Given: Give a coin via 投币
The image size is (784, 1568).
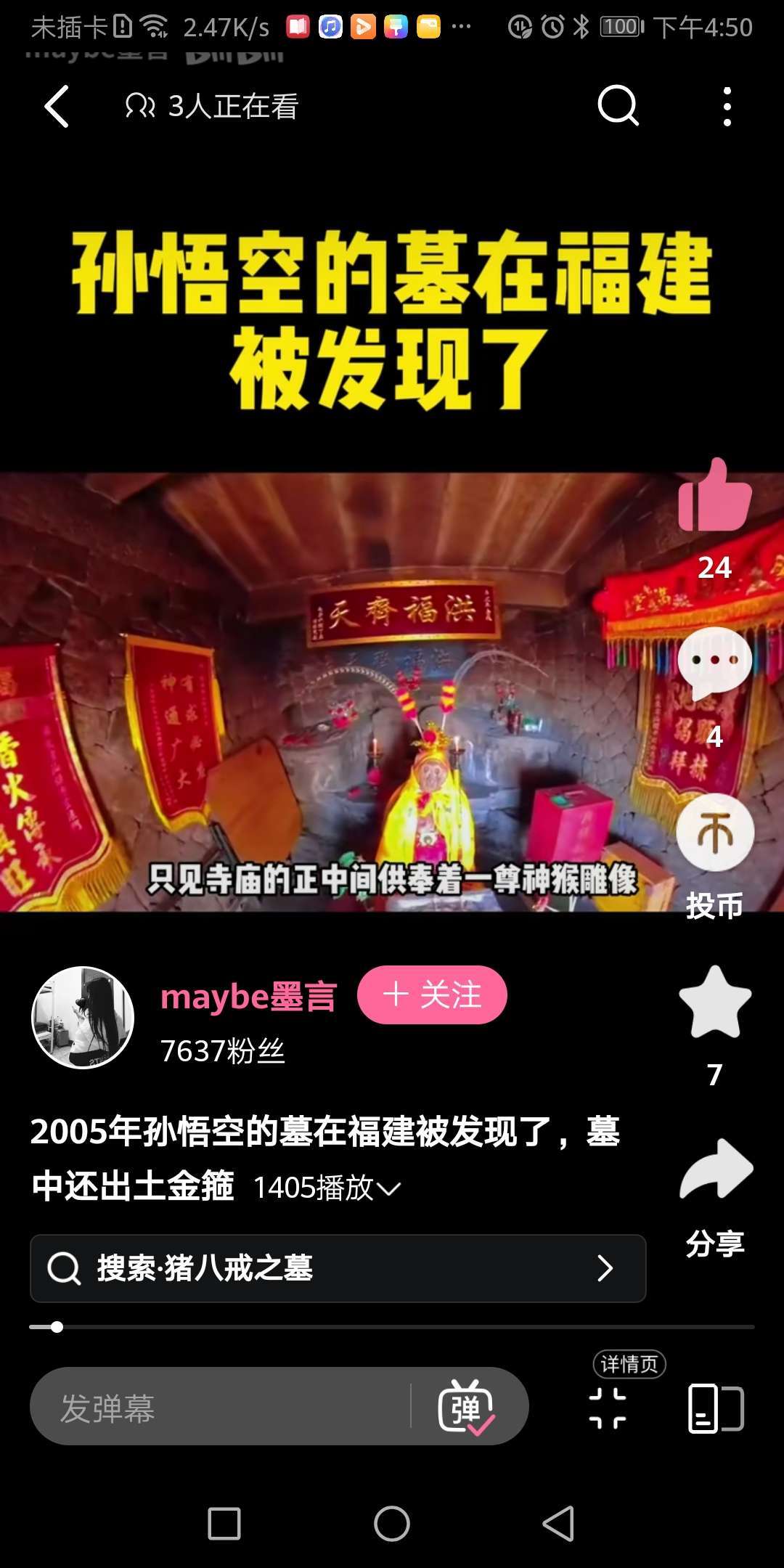Looking at the screenshot, I should point(715,833).
